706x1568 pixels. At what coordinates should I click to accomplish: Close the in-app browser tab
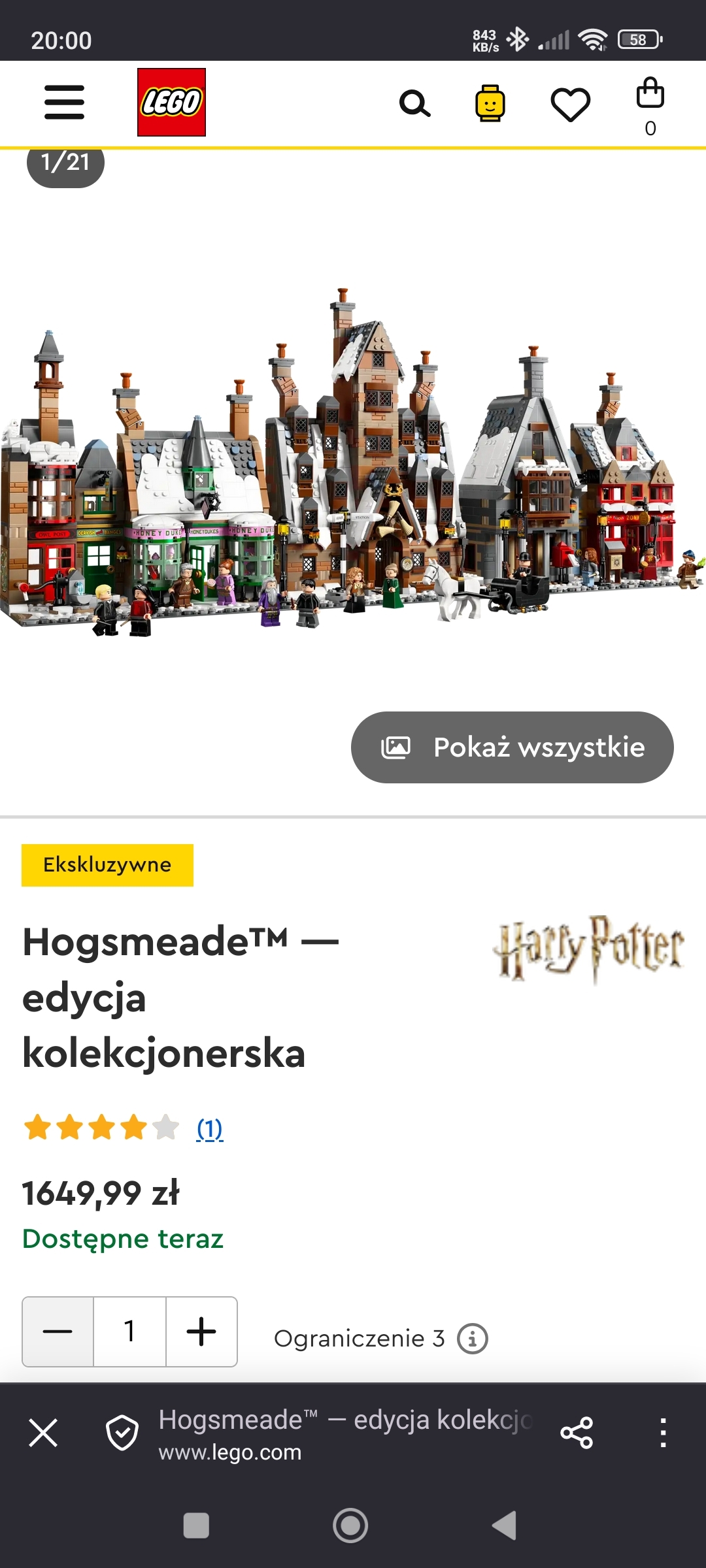click(43, 1433)
